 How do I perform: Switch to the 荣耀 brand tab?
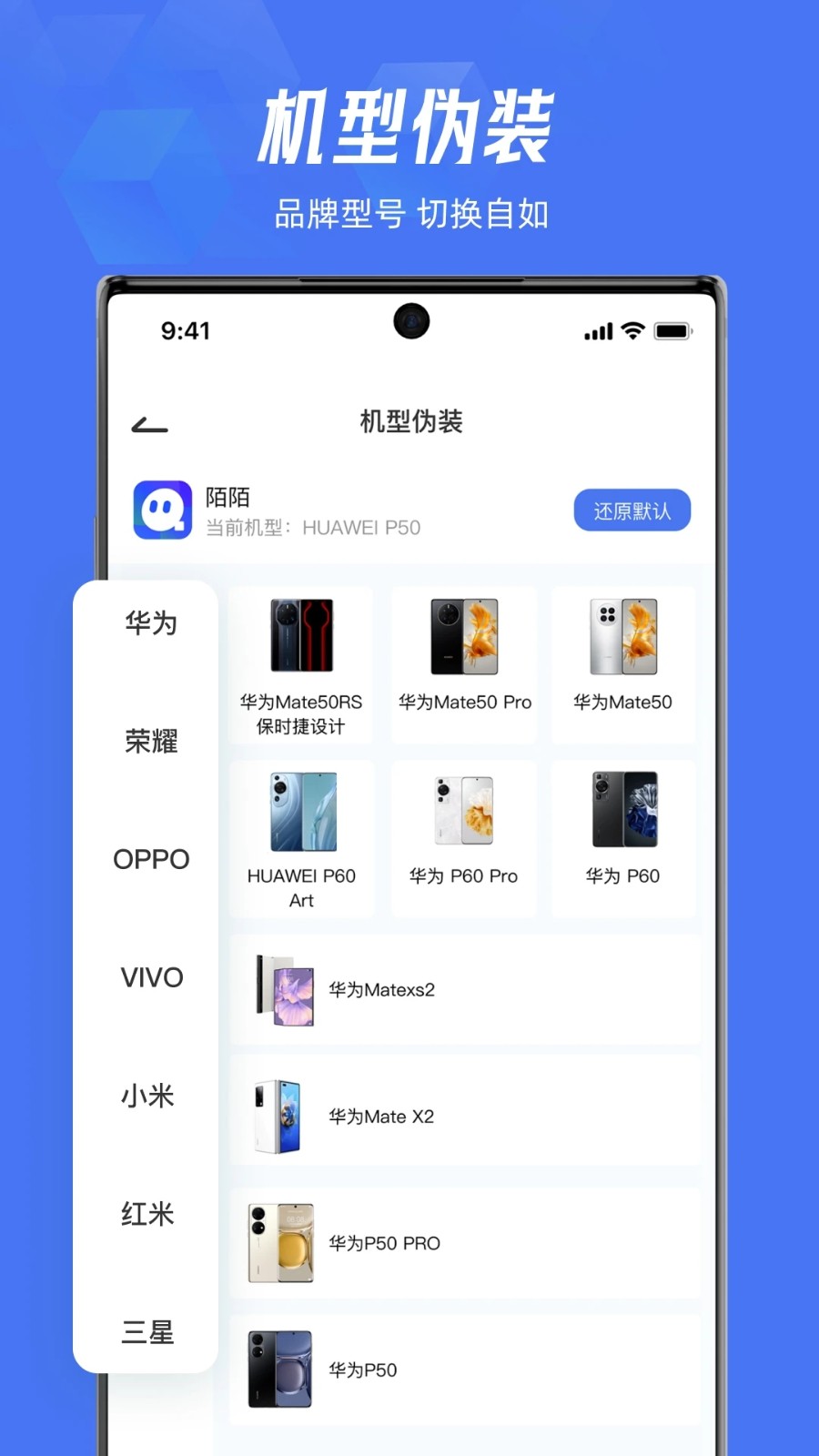(x=148, y=743)
